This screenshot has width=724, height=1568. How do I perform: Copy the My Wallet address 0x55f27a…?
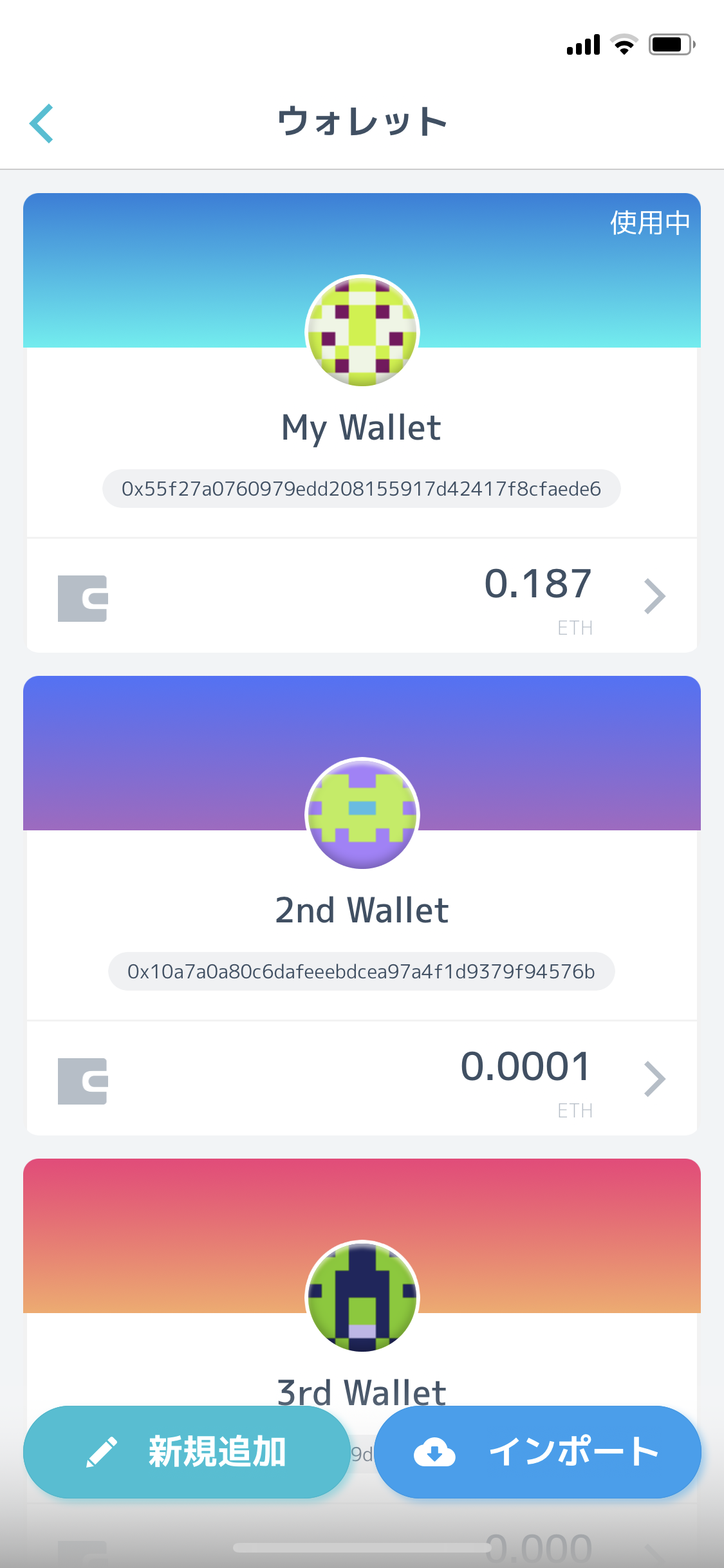tap(361, 489)
